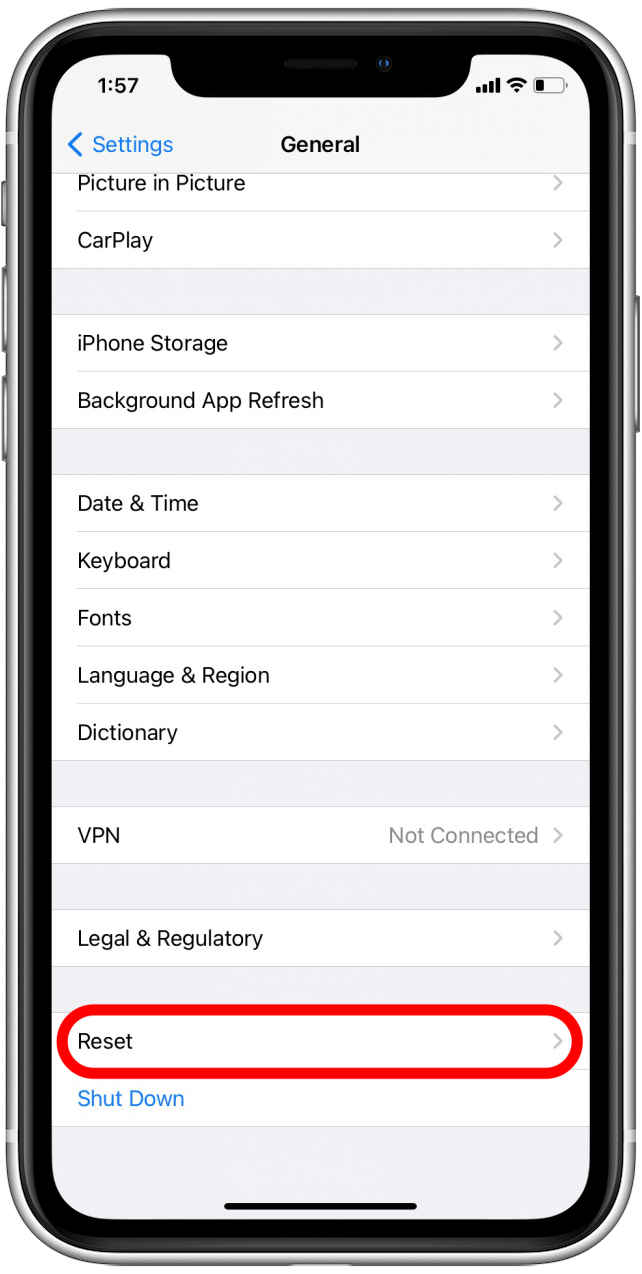Image resolution: width=642 pixels, height=1274 pixels.
Task: Go back to Settings
Action: [x=120, y=145]
